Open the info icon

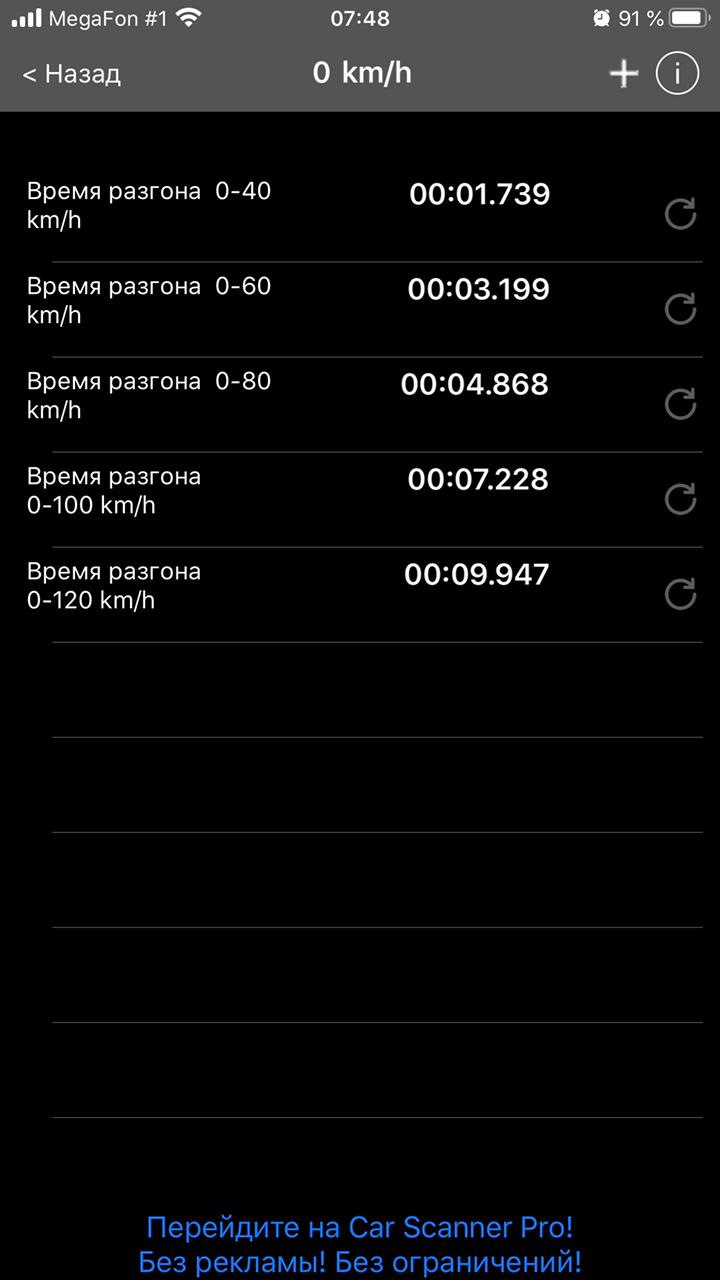[x=677, y=74]
